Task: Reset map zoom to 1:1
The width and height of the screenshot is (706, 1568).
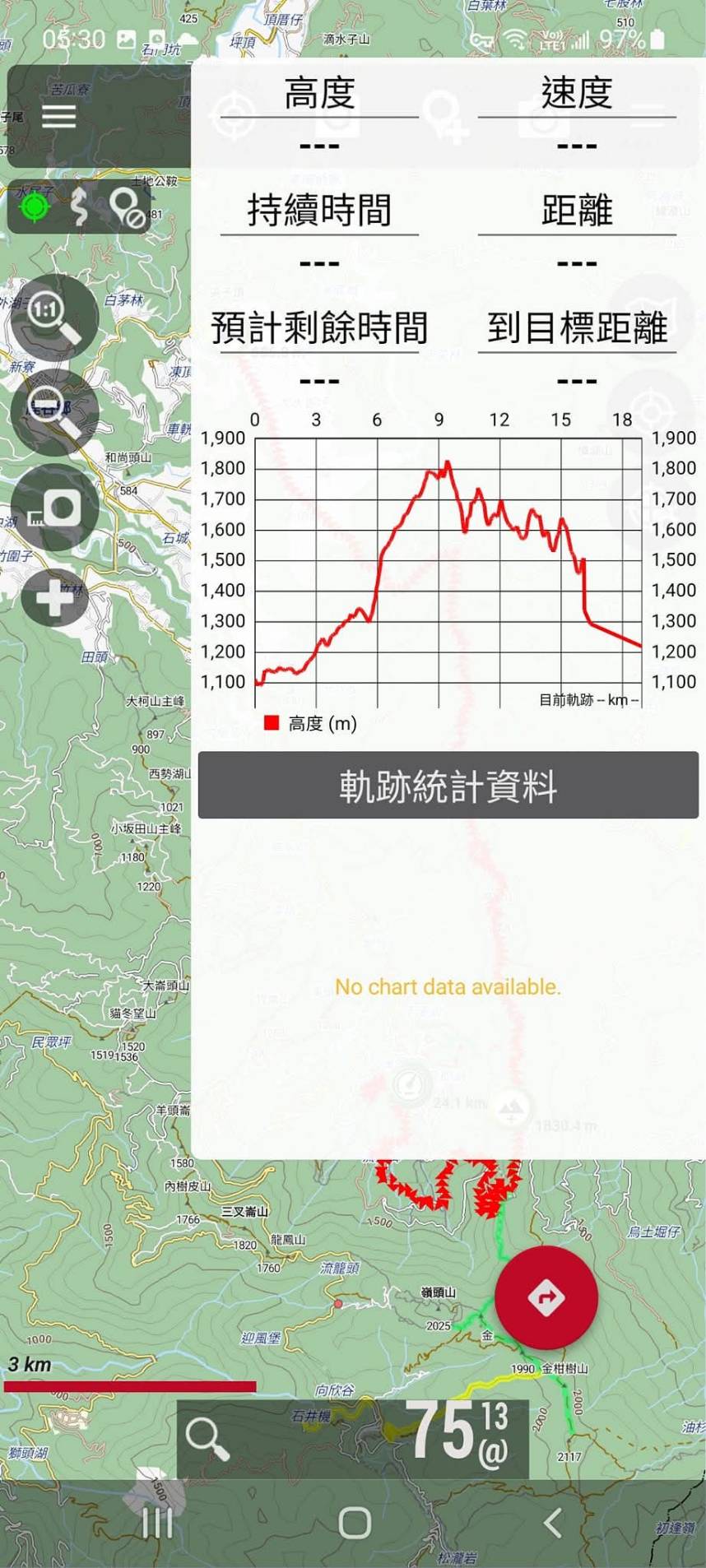Action: tap(54, 318)
